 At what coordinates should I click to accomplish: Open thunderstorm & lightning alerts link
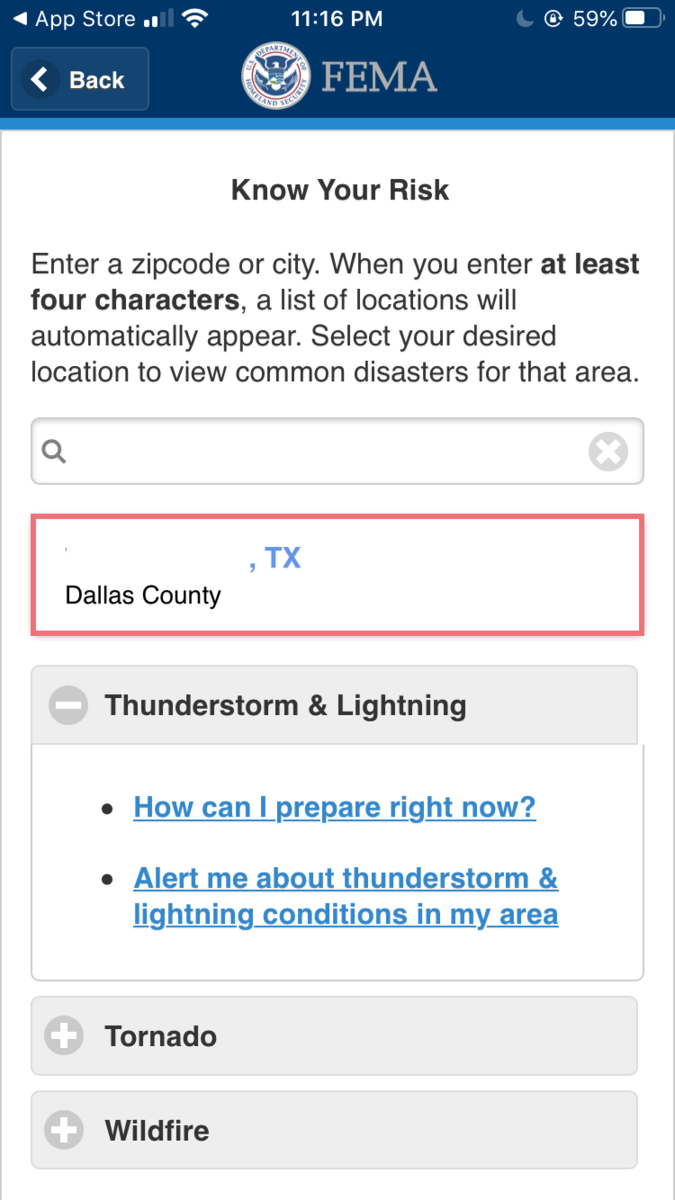tap(345, 897)
